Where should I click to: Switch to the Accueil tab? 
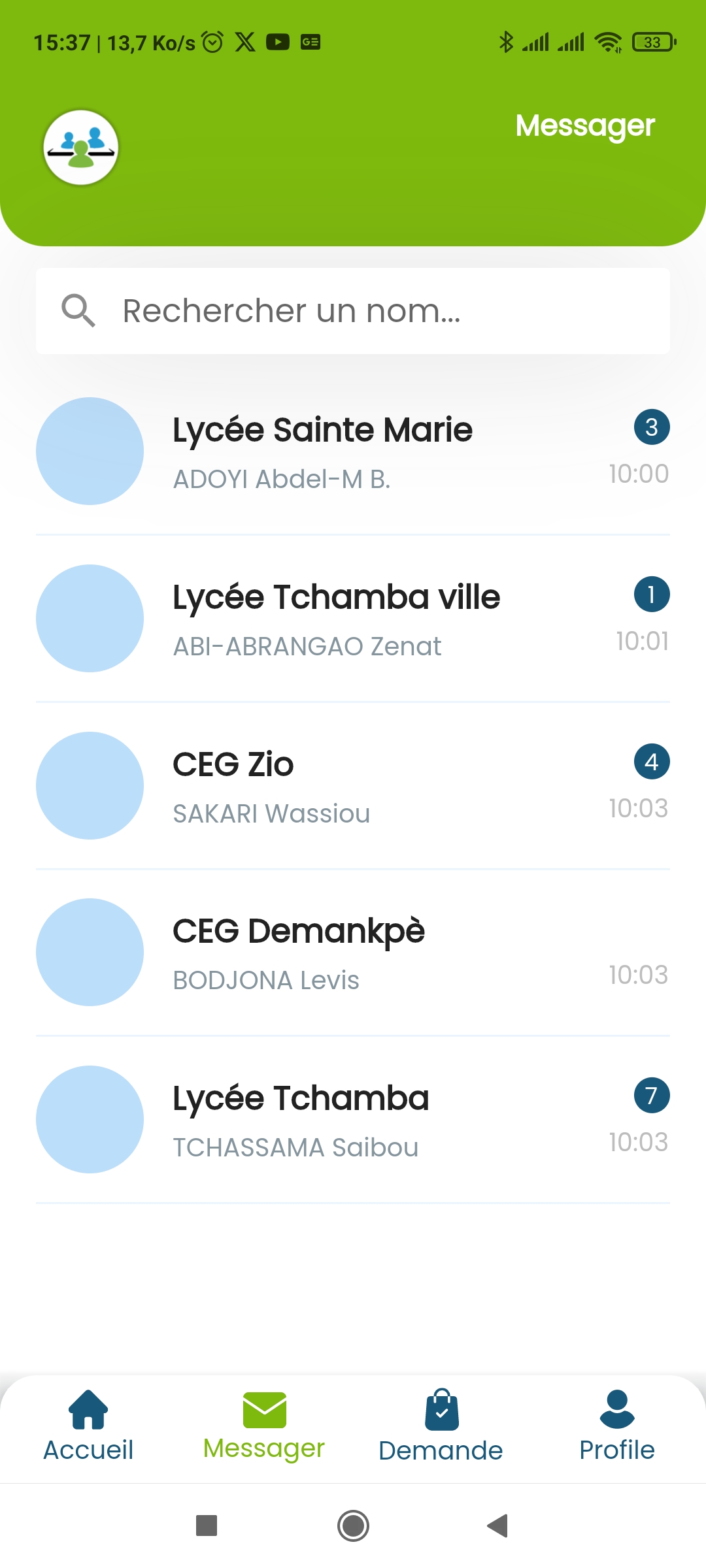click(88, 1427)
